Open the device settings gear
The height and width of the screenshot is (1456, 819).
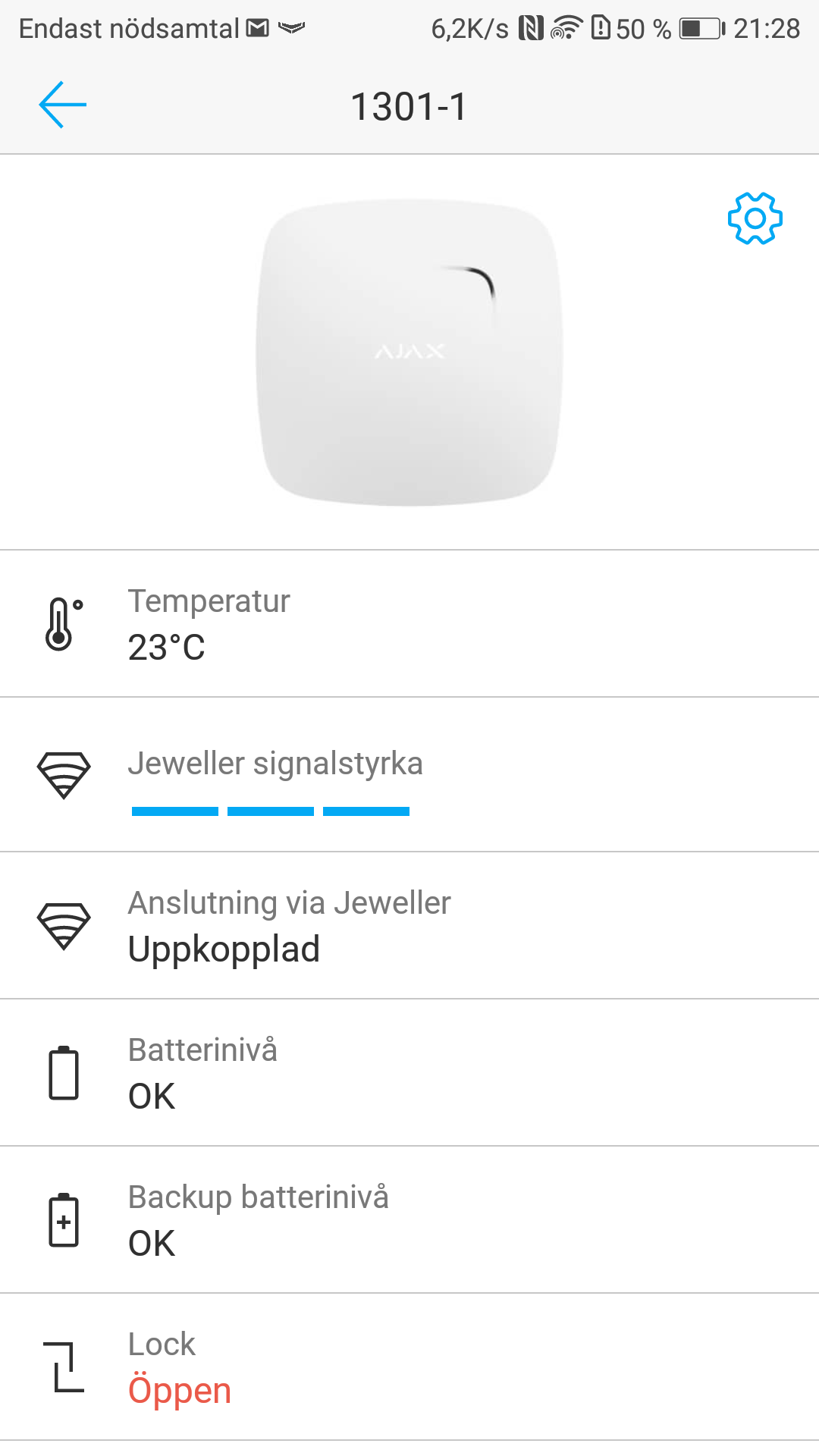[755, 219]
